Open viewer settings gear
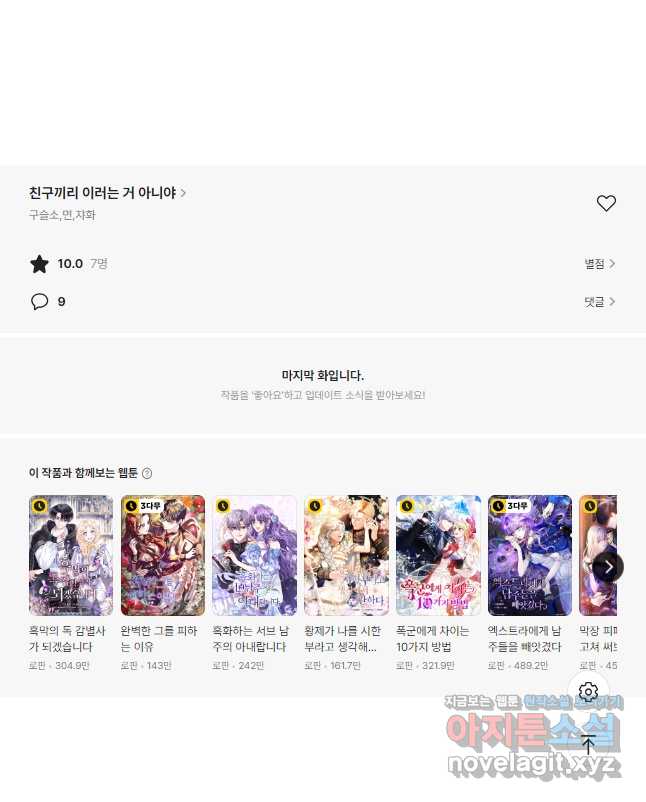This screenshot has width=646, height=802. coord(588,692)
